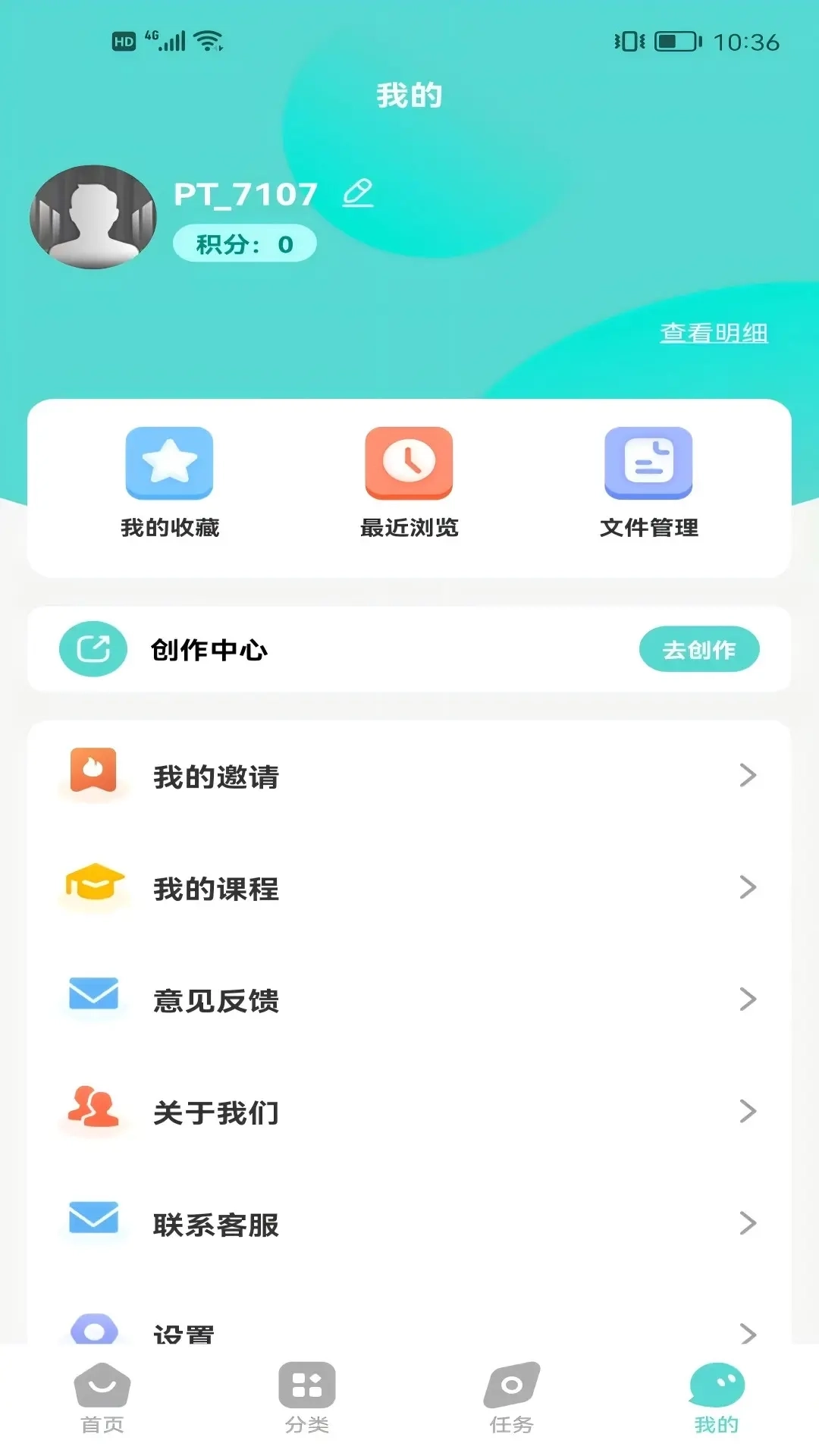The width and height of the screenshot is (819, 1456).
Task: Tap the PT_7107 profile avatar
Action: pos(93,216)
